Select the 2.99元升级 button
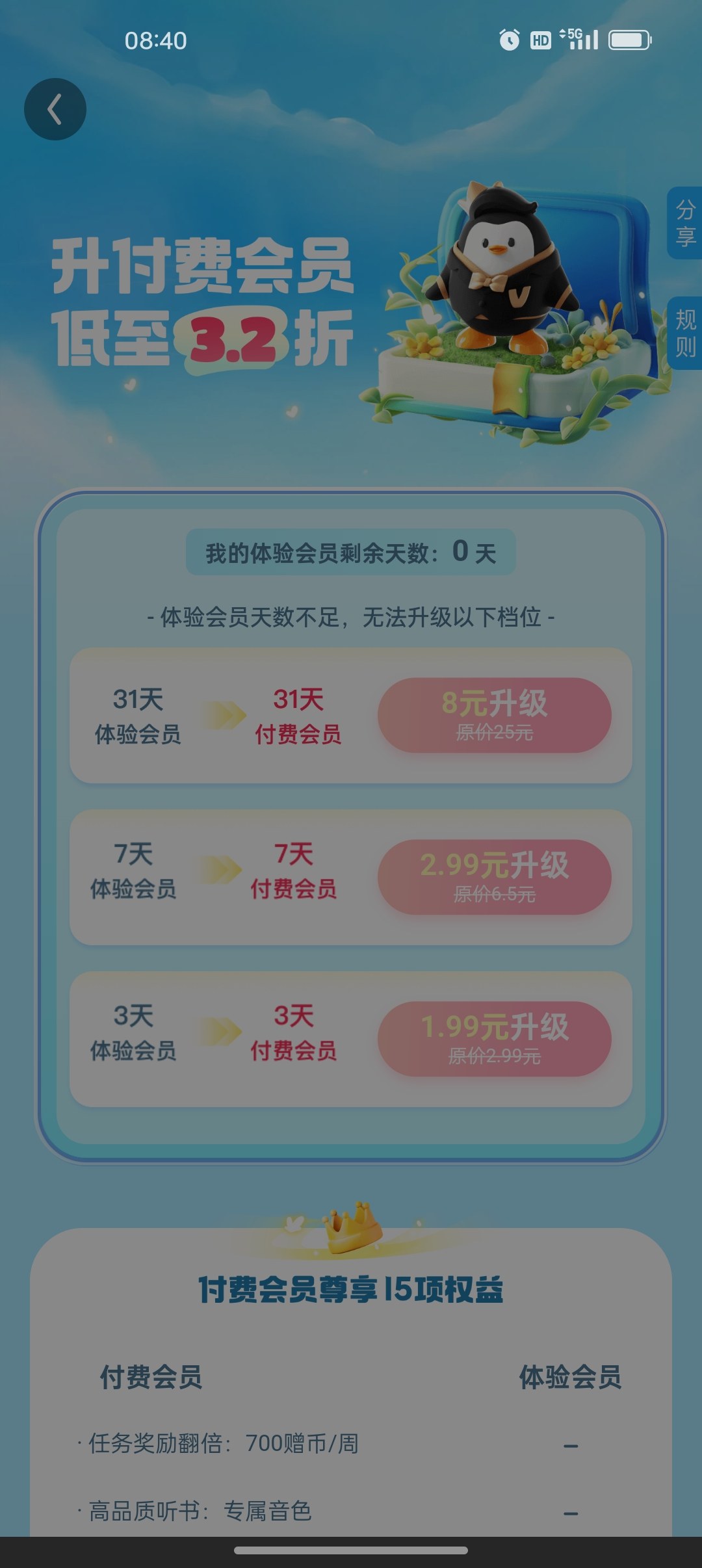Image resolution: width=702 pixels, height=1568 pixels. (495, 877)
